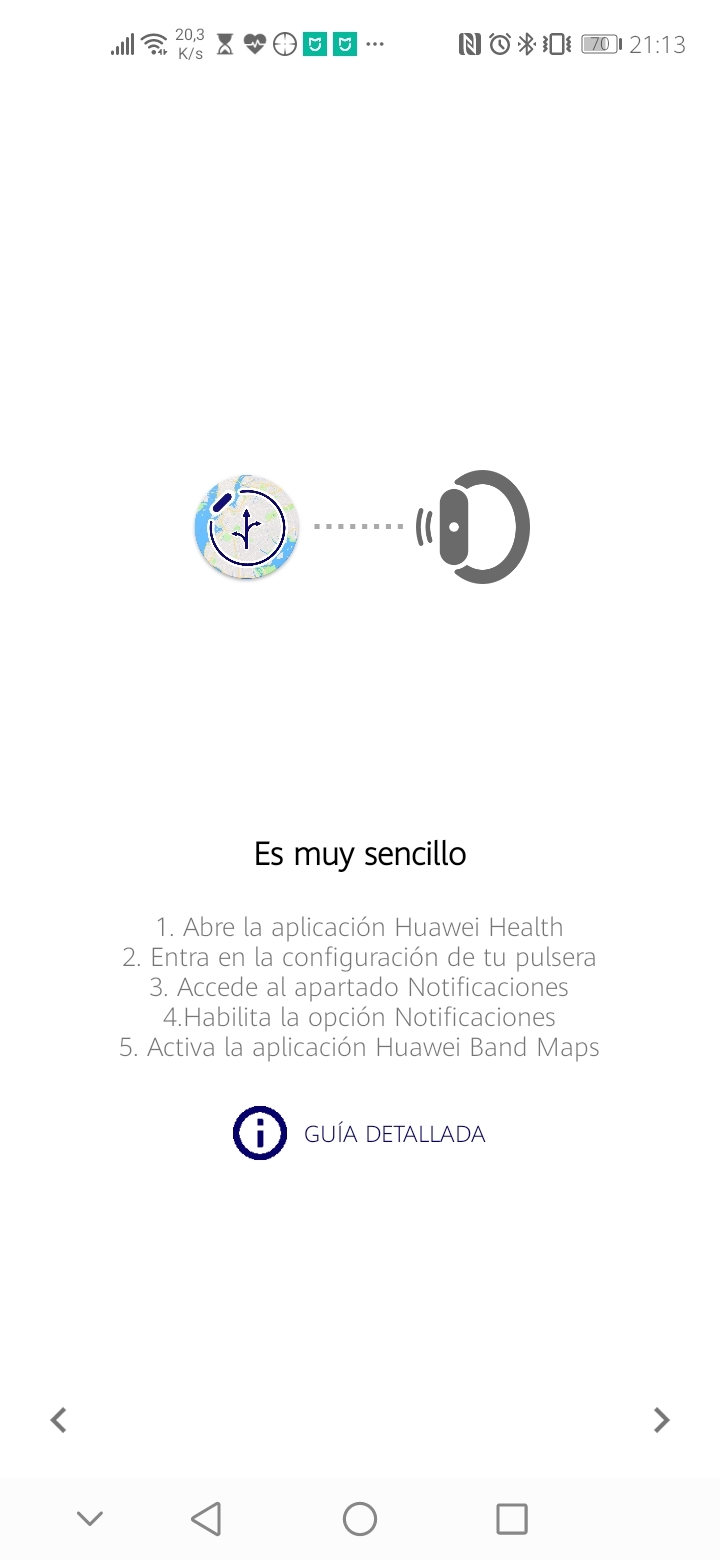This screenshot has width=720, height=1560.
Task: Go back using the left chevron arrow
Action: point(59,1419)
